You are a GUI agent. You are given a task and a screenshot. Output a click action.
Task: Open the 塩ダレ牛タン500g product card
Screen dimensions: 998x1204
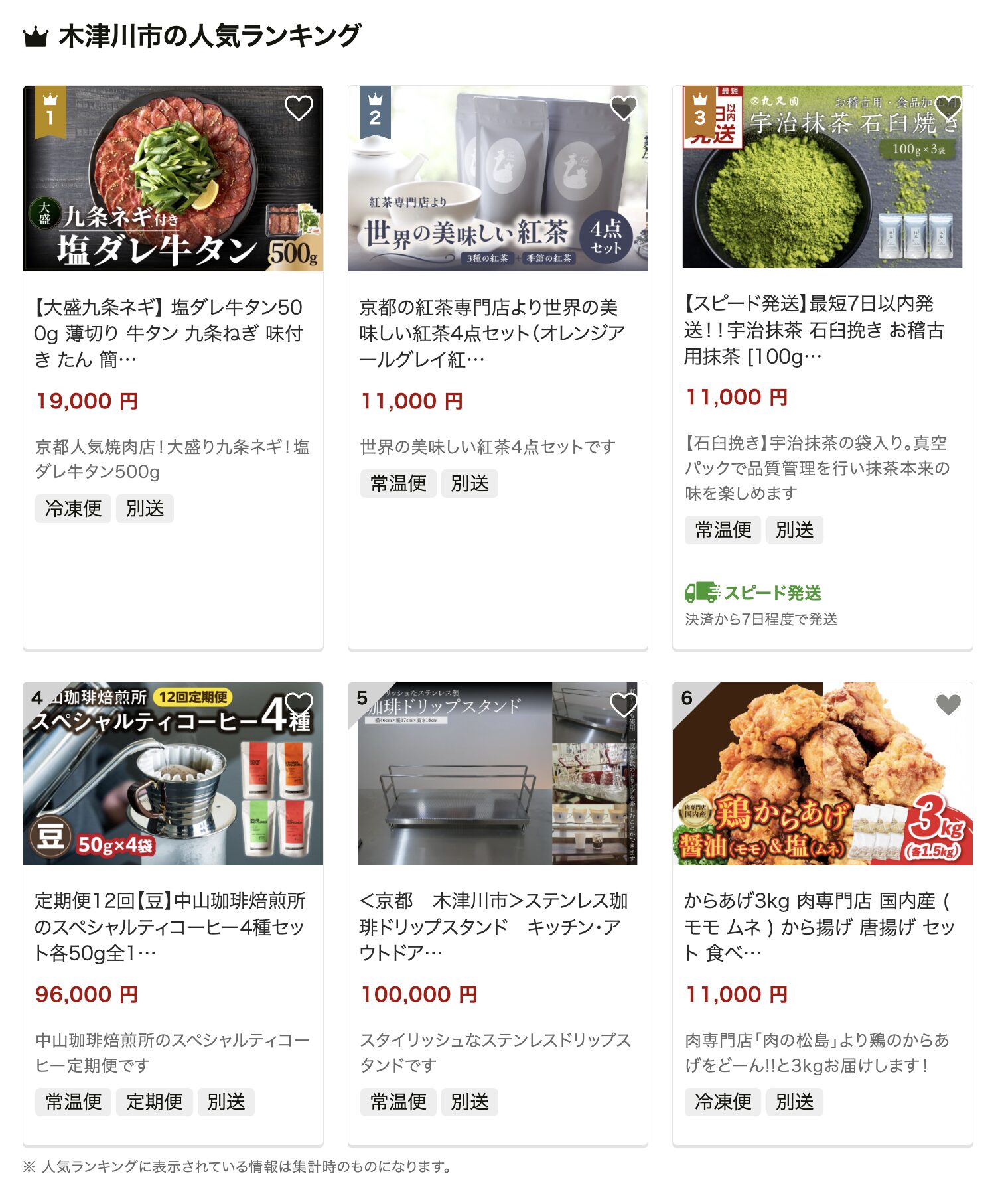169,333
